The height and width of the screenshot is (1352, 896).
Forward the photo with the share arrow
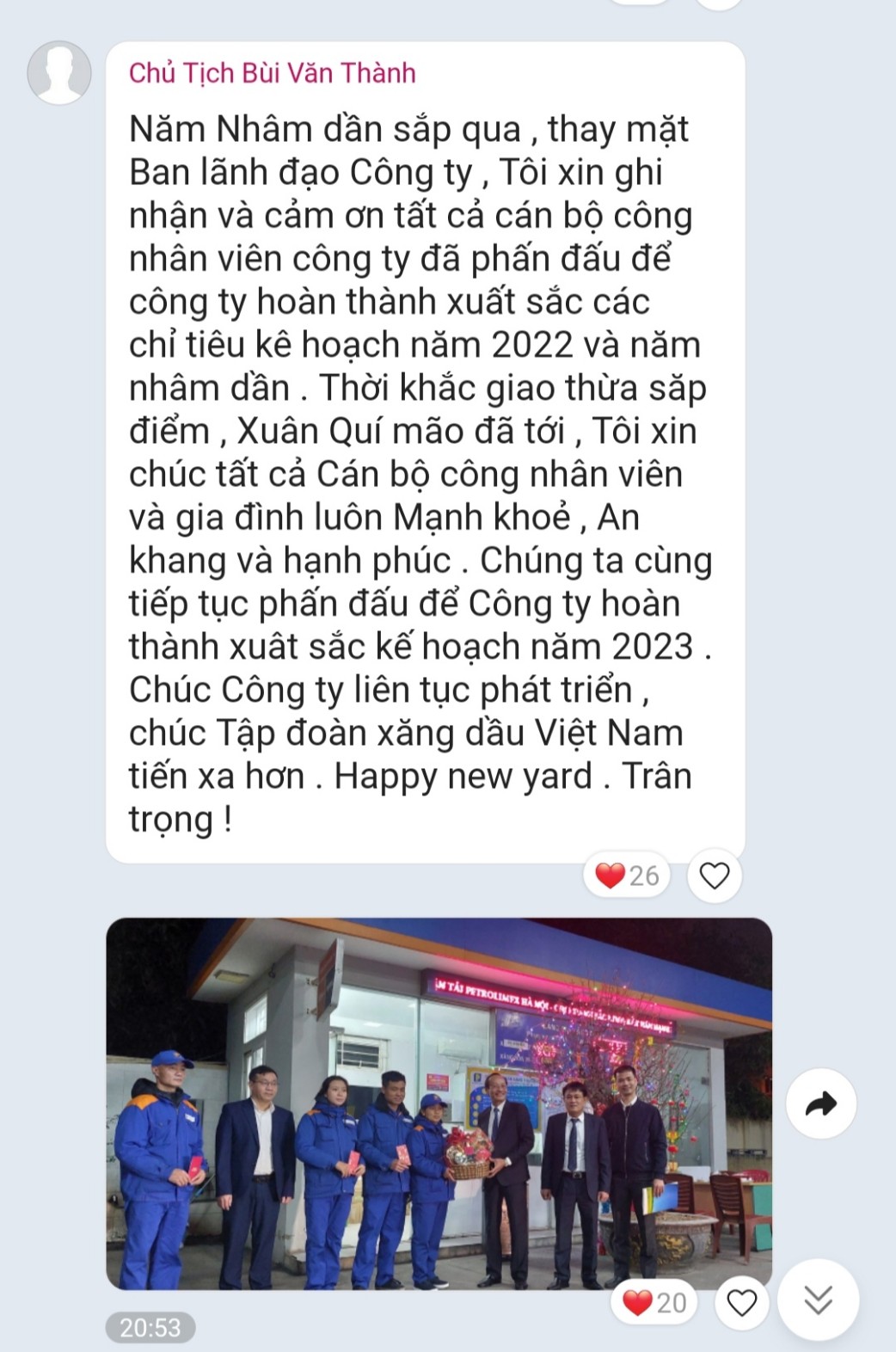point(820,1103)
